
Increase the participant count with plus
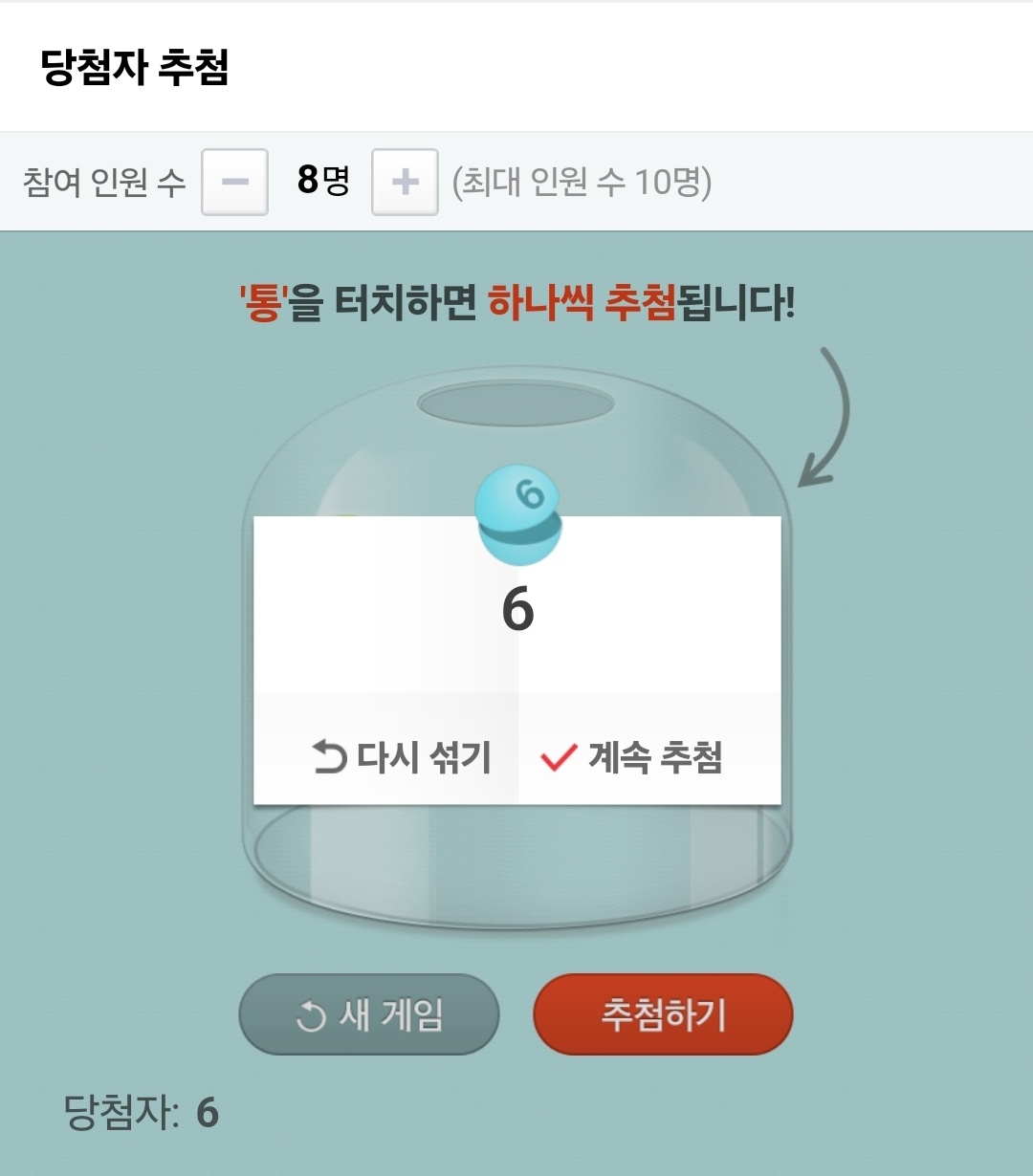point(405,182)
